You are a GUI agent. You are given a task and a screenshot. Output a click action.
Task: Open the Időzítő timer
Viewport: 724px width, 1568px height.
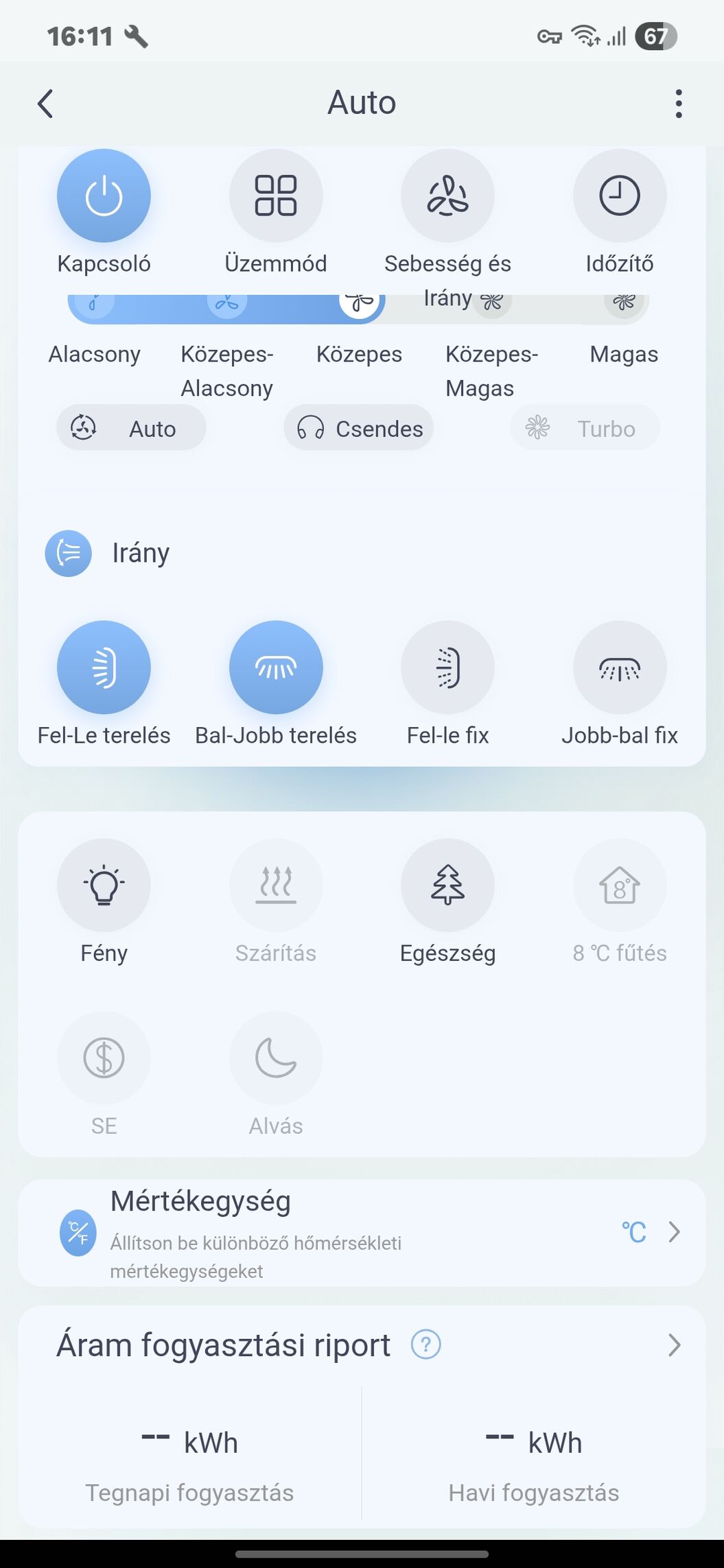620,196
